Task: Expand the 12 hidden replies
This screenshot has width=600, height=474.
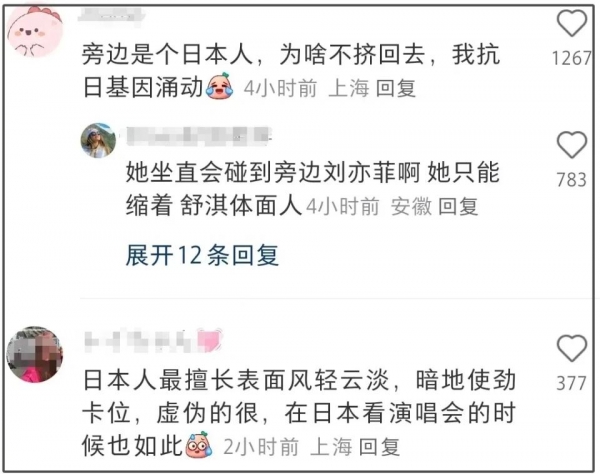Action: [201, 255]
